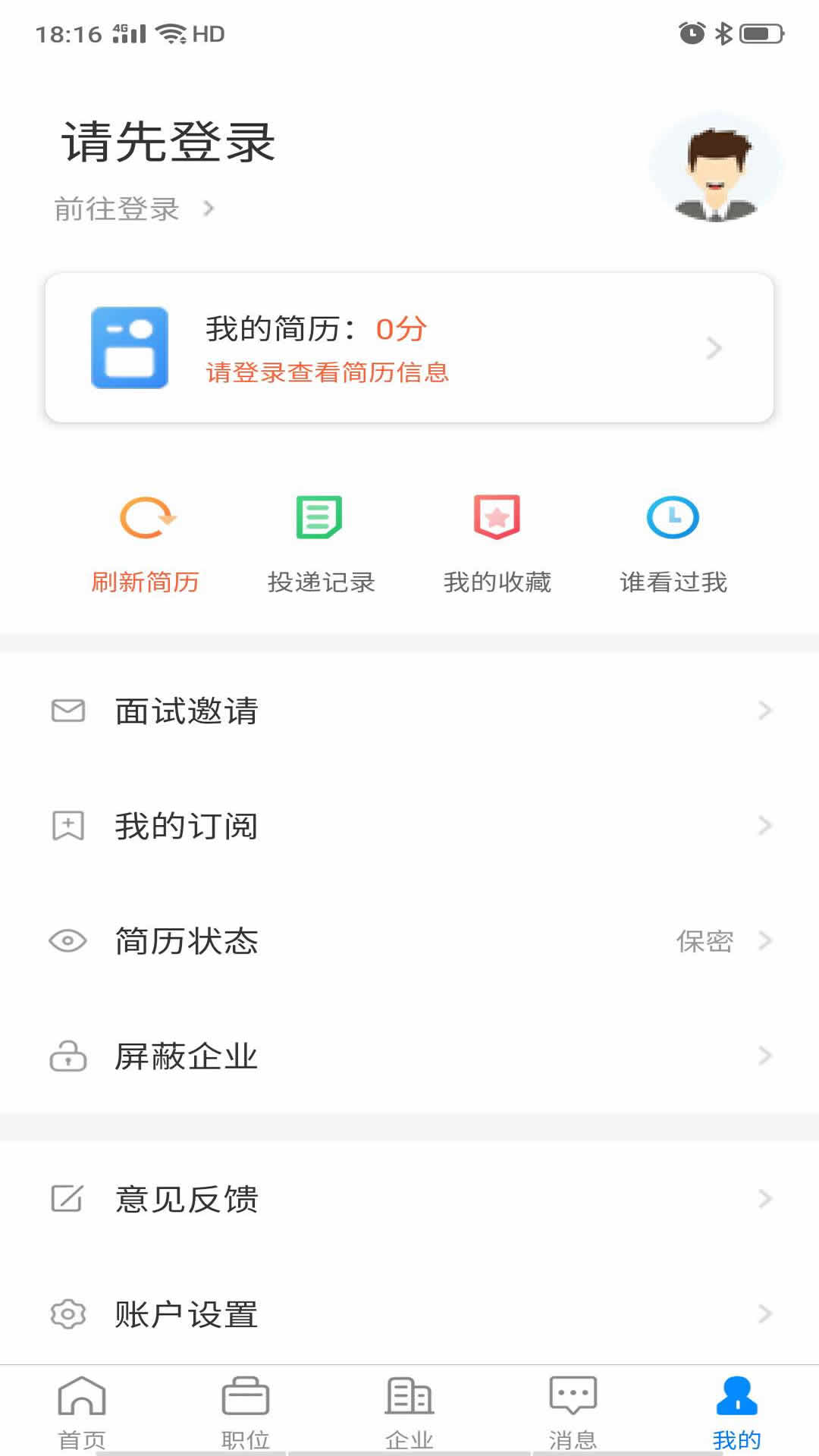Tap the 意见反馈 pencil icon
819x1456 pixels.
pyautogui.click(x=67, y=1198)
